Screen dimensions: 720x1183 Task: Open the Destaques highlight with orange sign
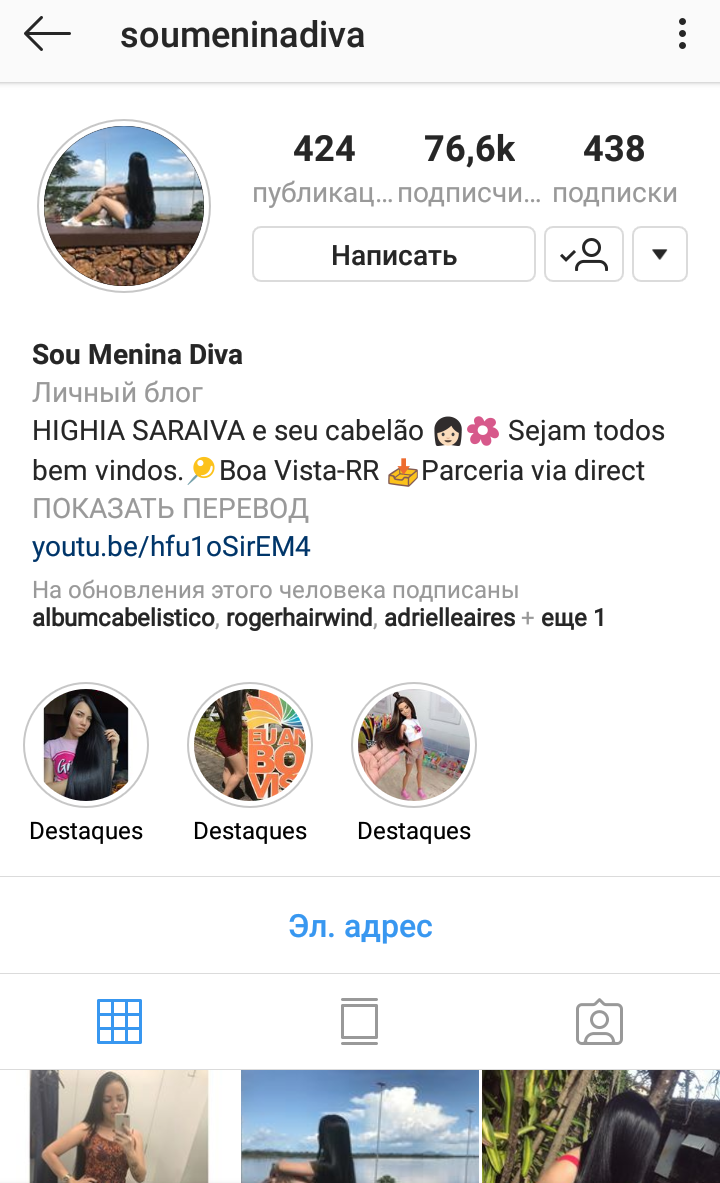250,745
